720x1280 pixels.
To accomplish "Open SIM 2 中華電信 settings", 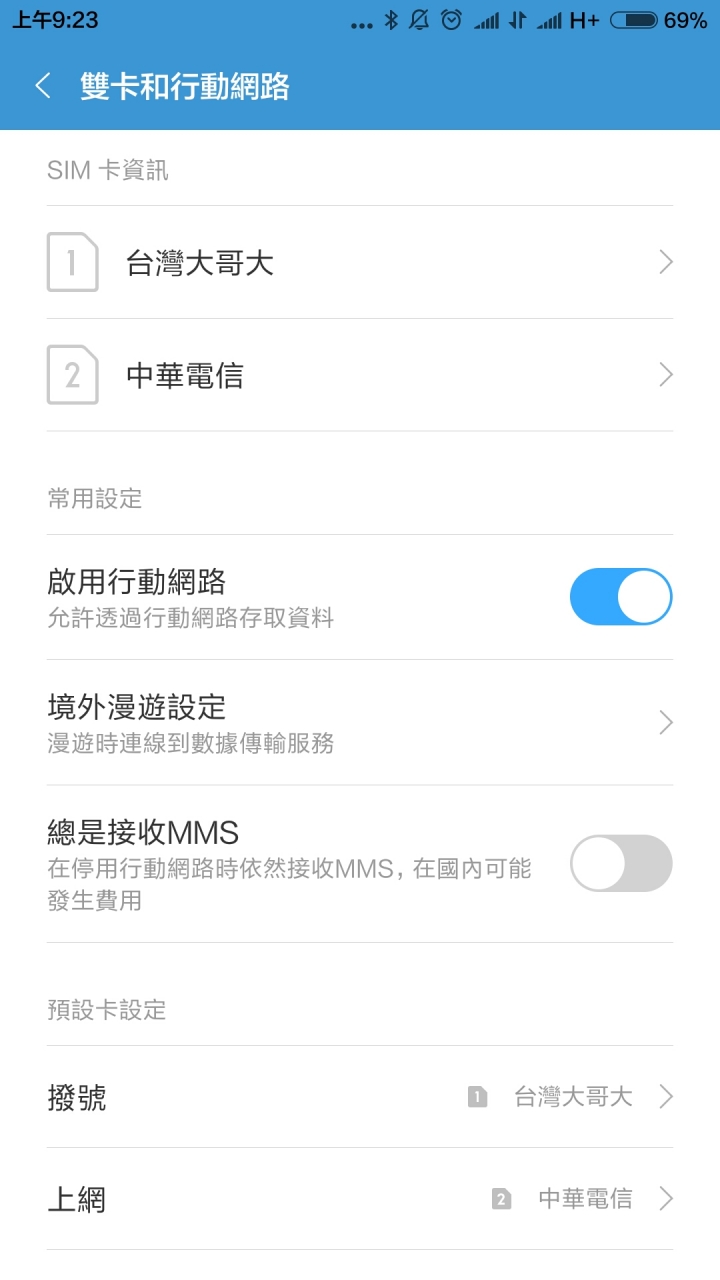I will pos(360,376).
